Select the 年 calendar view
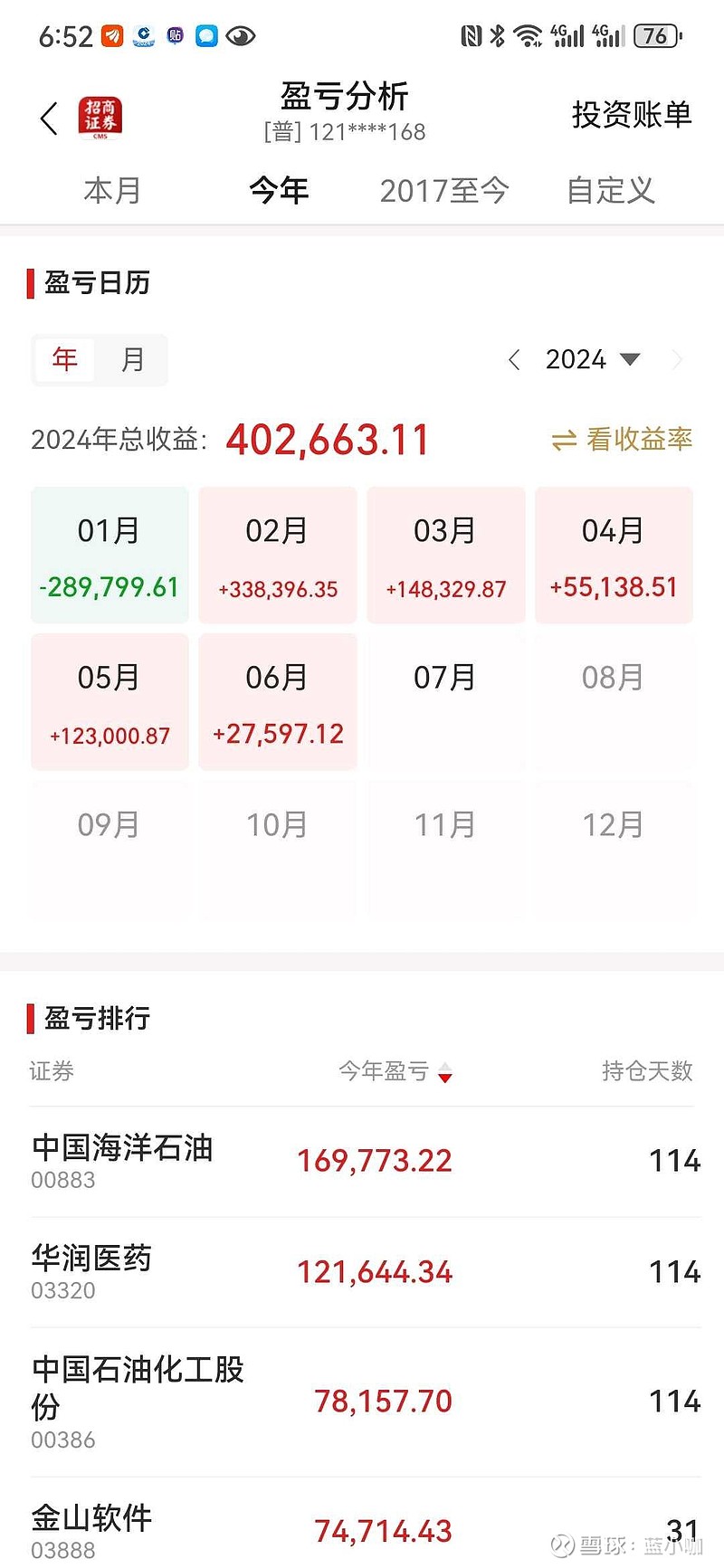The height and width of the screenshot is (1568, 724). (x=64, y=359)
